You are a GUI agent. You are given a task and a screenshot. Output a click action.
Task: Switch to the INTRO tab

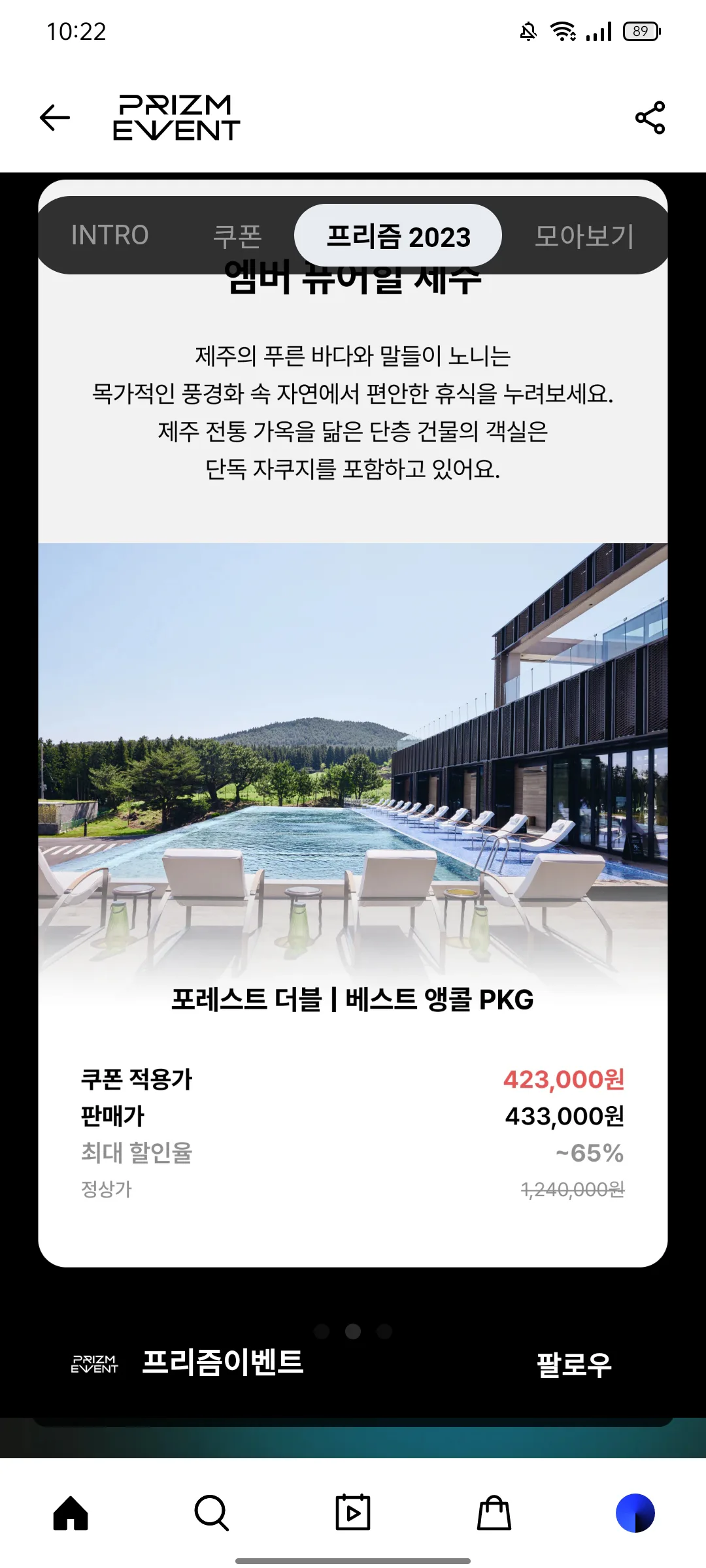click(x=110, y=235)
